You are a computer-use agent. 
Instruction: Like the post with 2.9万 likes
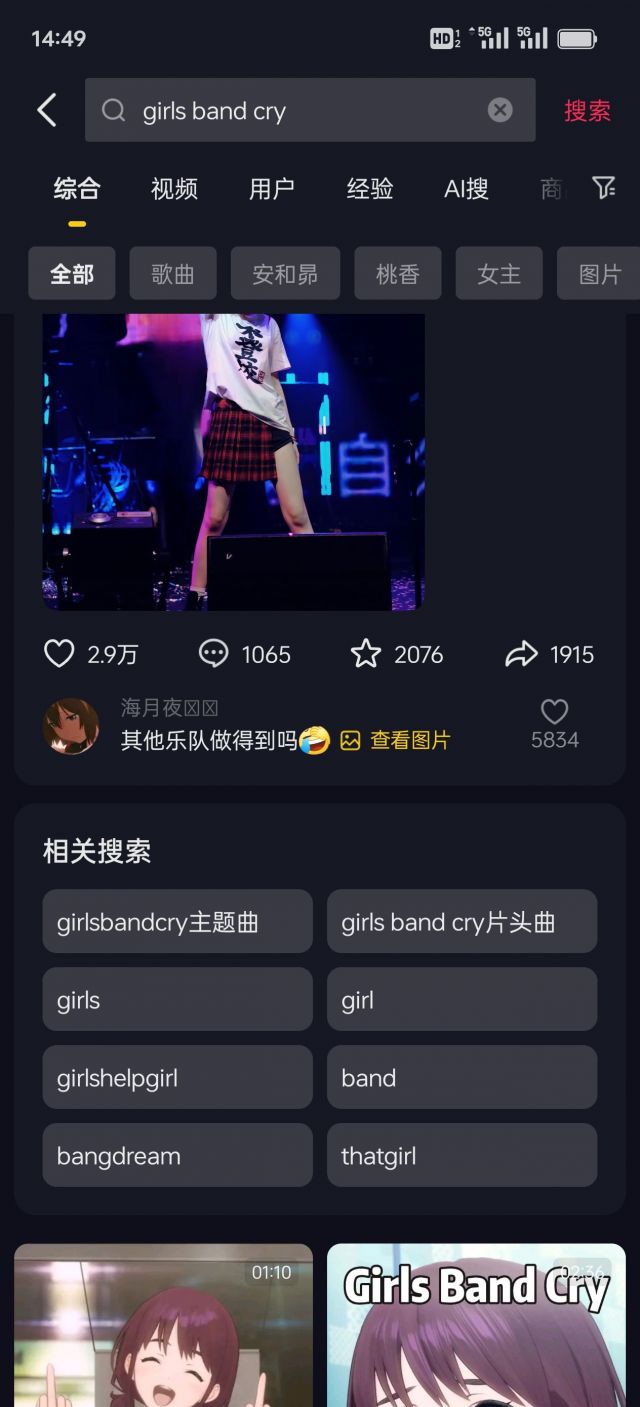(60, 654)
